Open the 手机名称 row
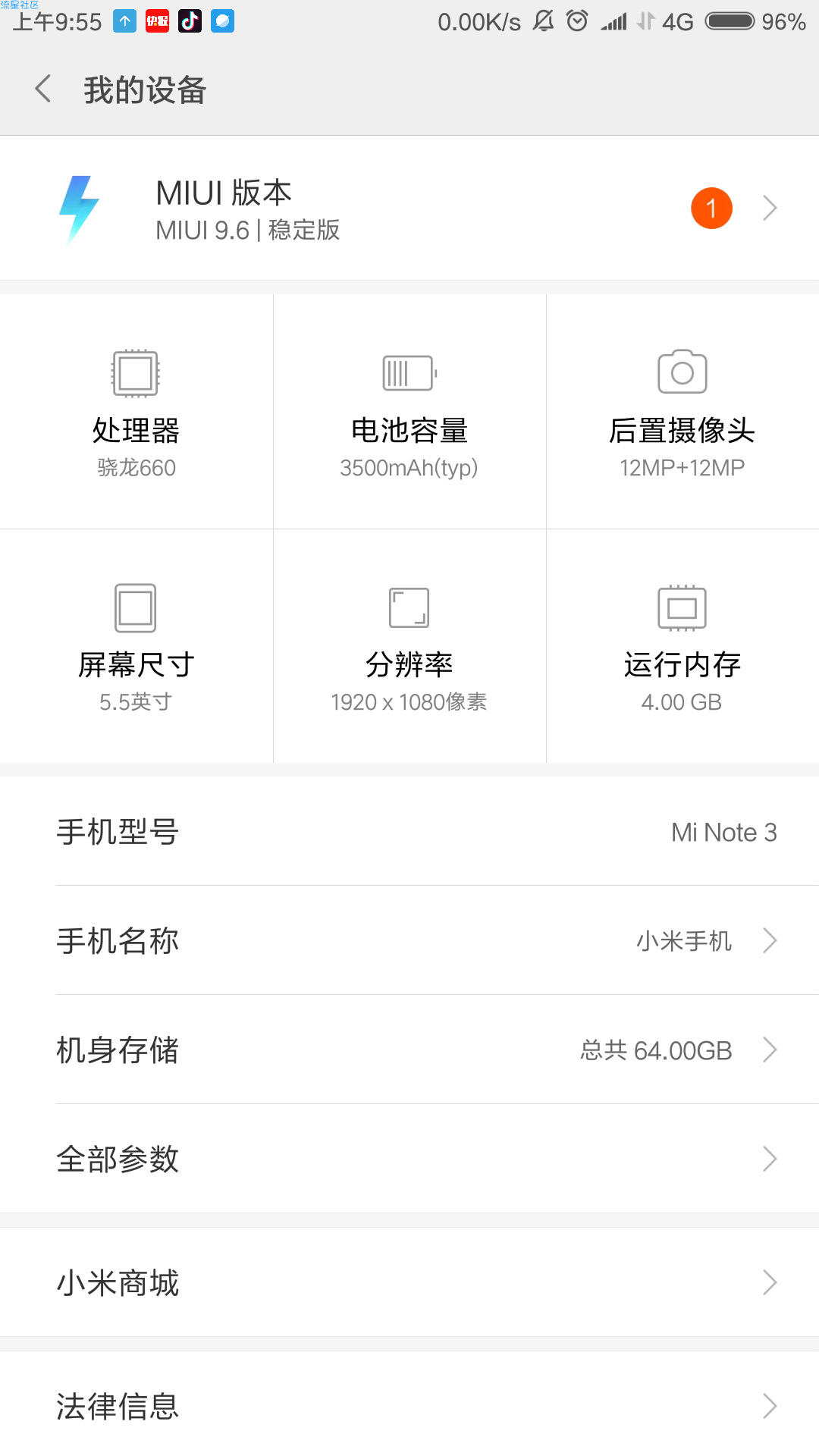Viewport: 819px width, 1456px height. click(x=409, y=940)
